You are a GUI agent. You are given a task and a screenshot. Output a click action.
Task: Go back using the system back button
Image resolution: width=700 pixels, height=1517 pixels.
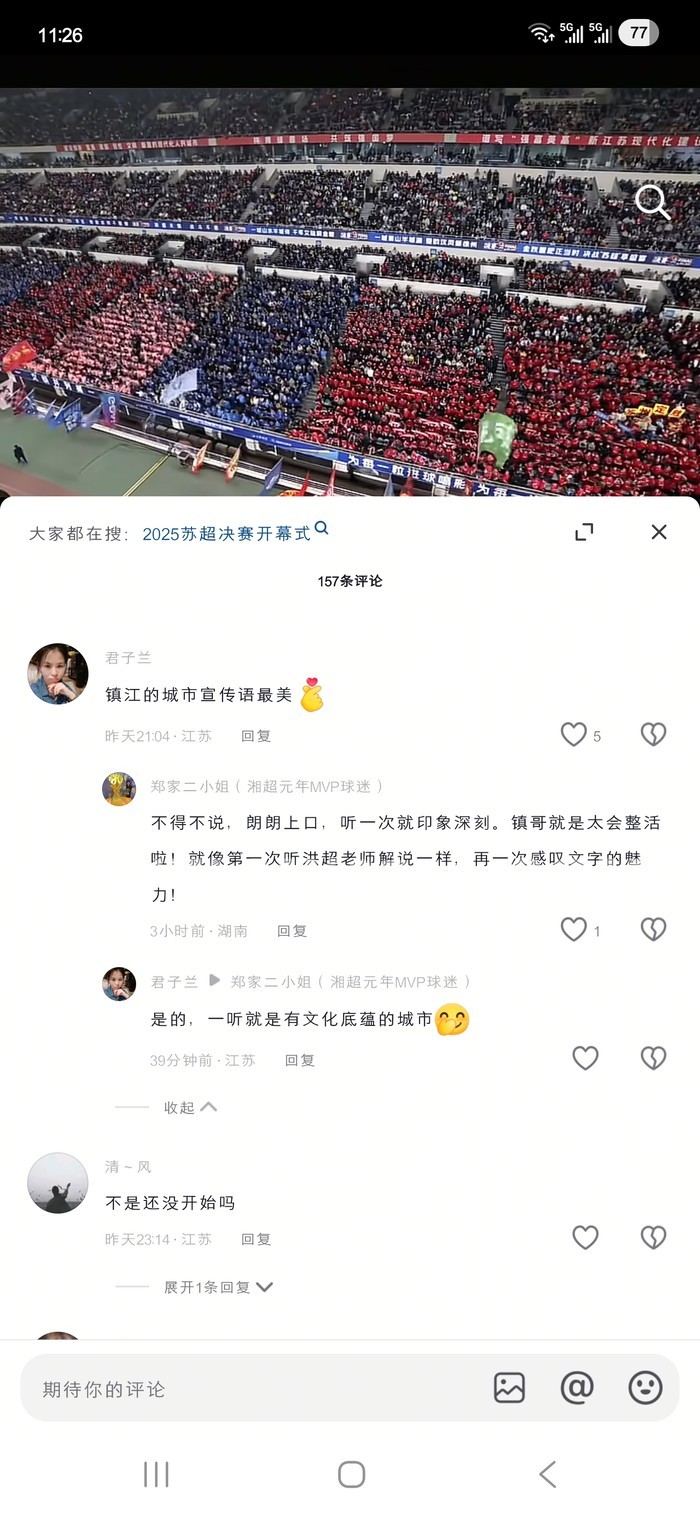(547, 1474)
